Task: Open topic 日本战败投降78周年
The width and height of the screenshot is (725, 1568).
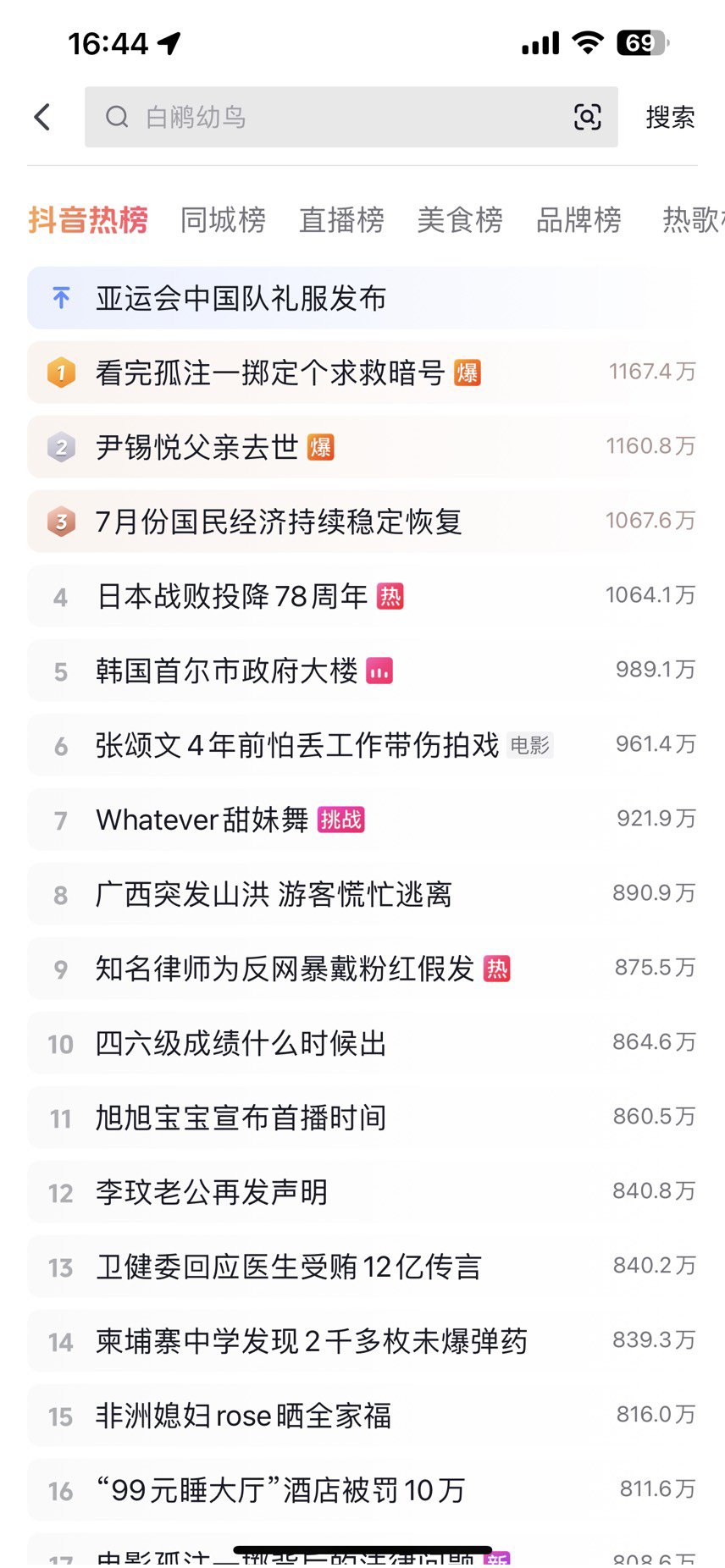Action: [362, 596]
